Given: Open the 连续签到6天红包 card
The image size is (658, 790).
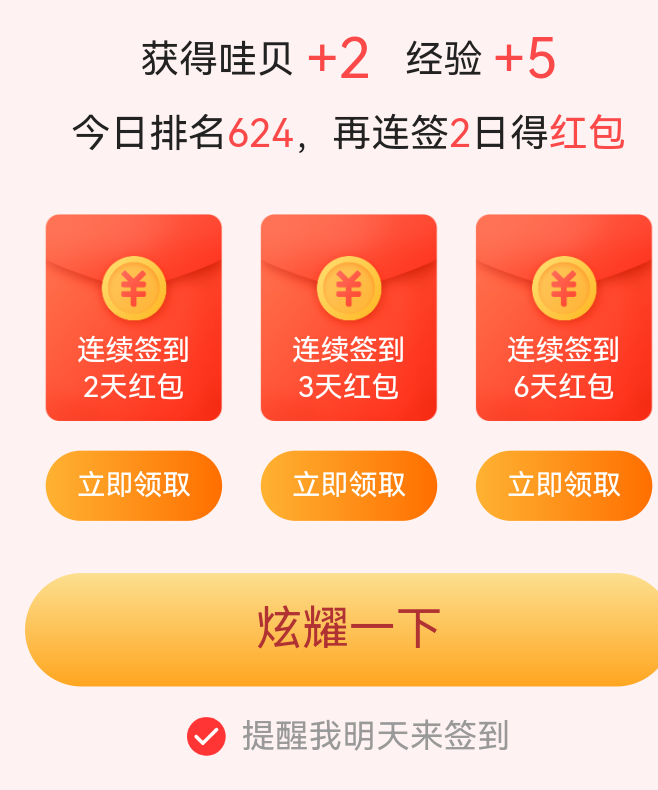Looking at the screenshot, I should click(x=563, y=317).
